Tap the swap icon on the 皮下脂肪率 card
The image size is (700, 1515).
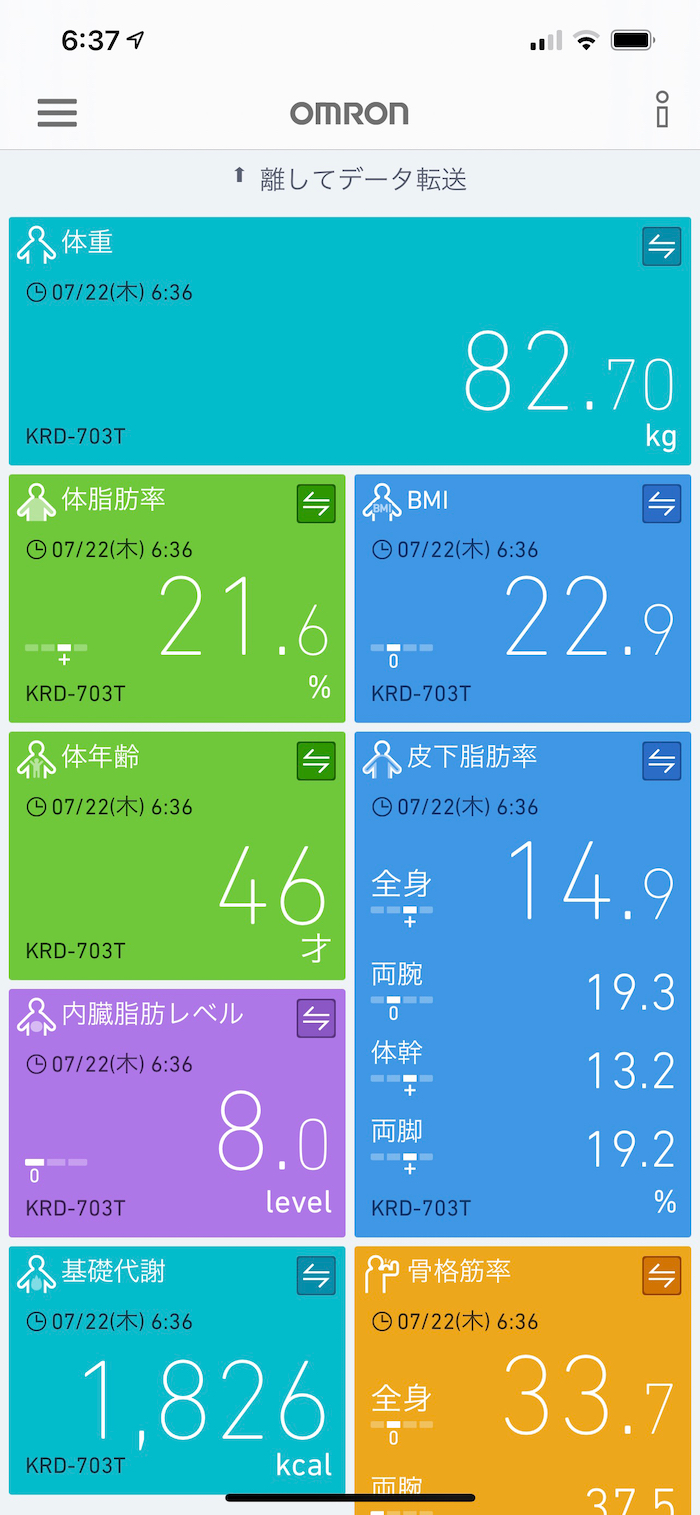click(661, 761)
